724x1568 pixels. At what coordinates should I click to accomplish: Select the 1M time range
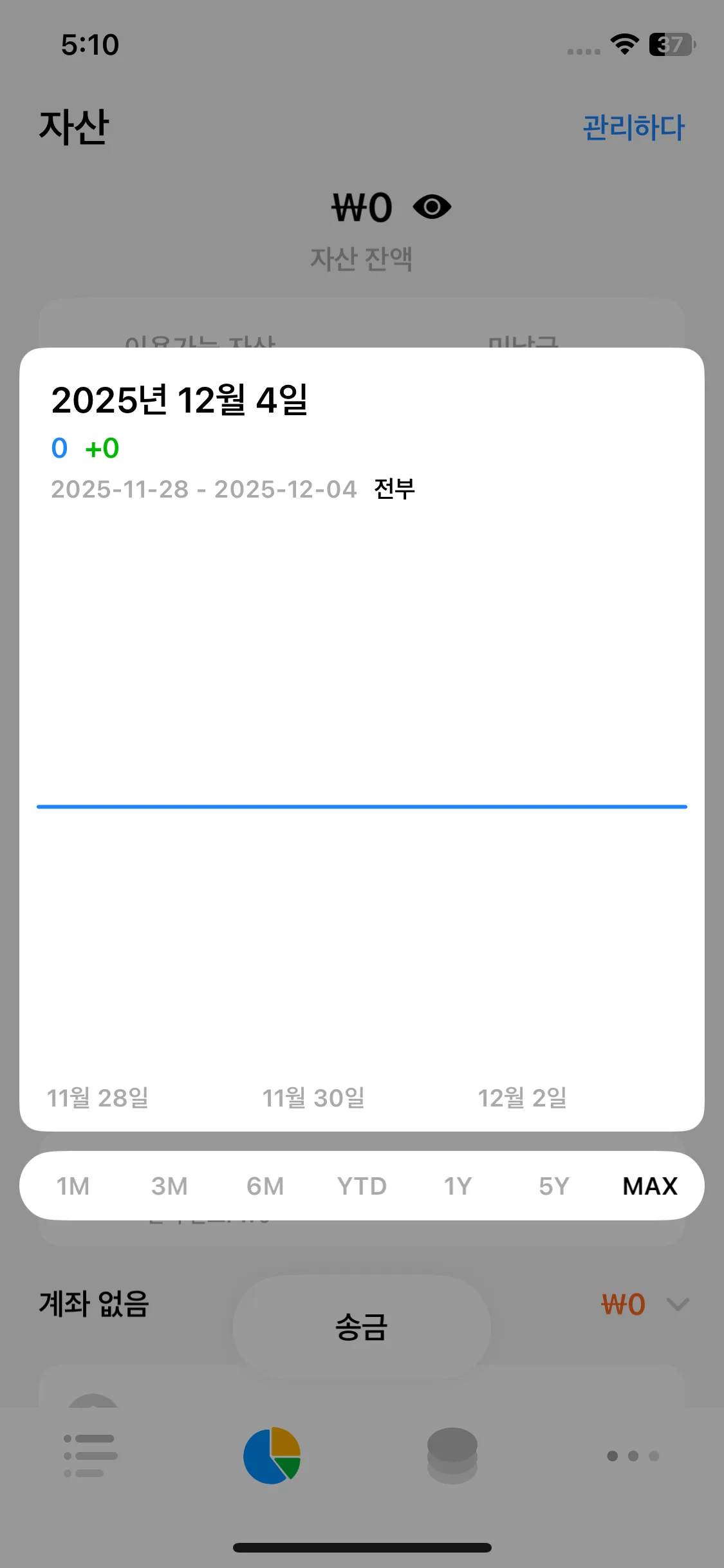point(73,1186)
